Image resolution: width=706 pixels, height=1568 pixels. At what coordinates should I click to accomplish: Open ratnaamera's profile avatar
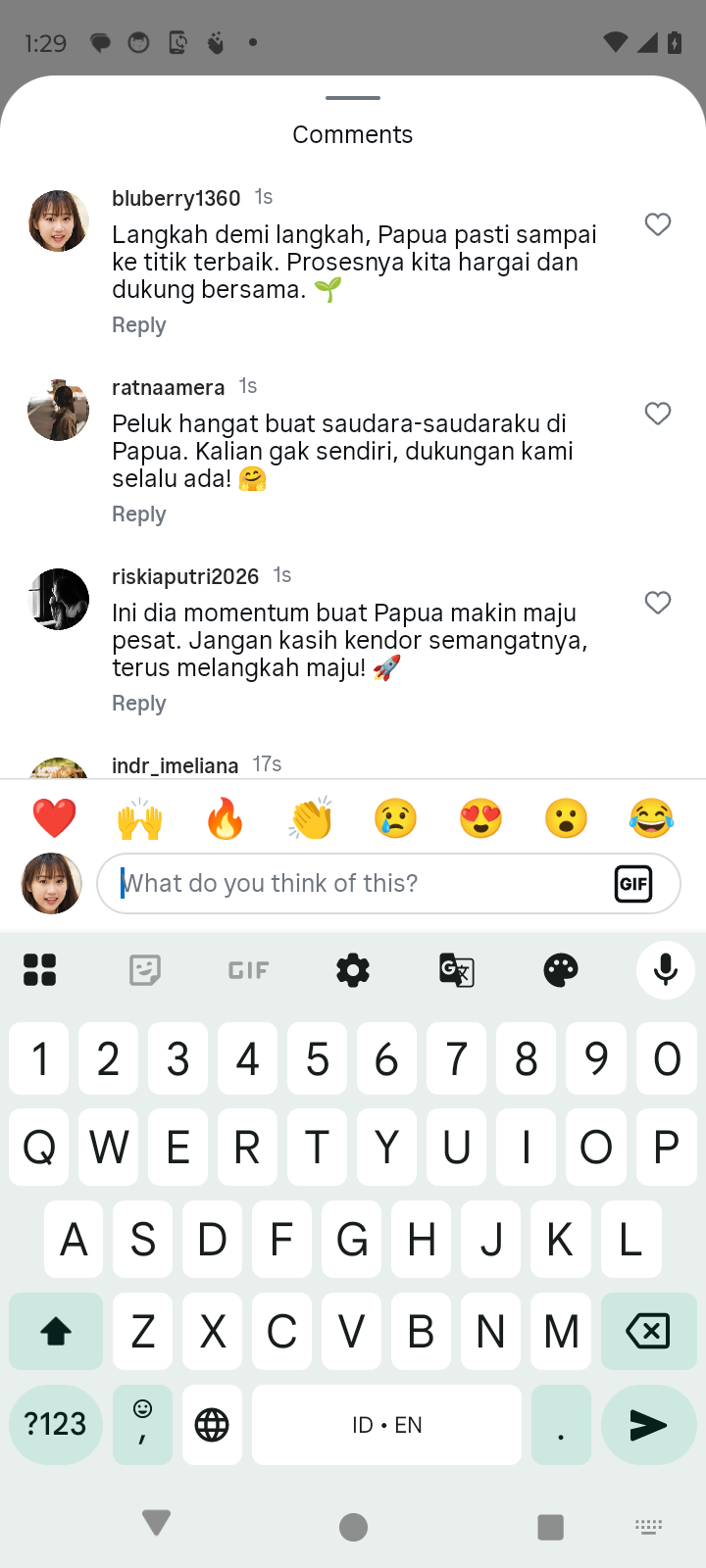[x=58, y=410]
